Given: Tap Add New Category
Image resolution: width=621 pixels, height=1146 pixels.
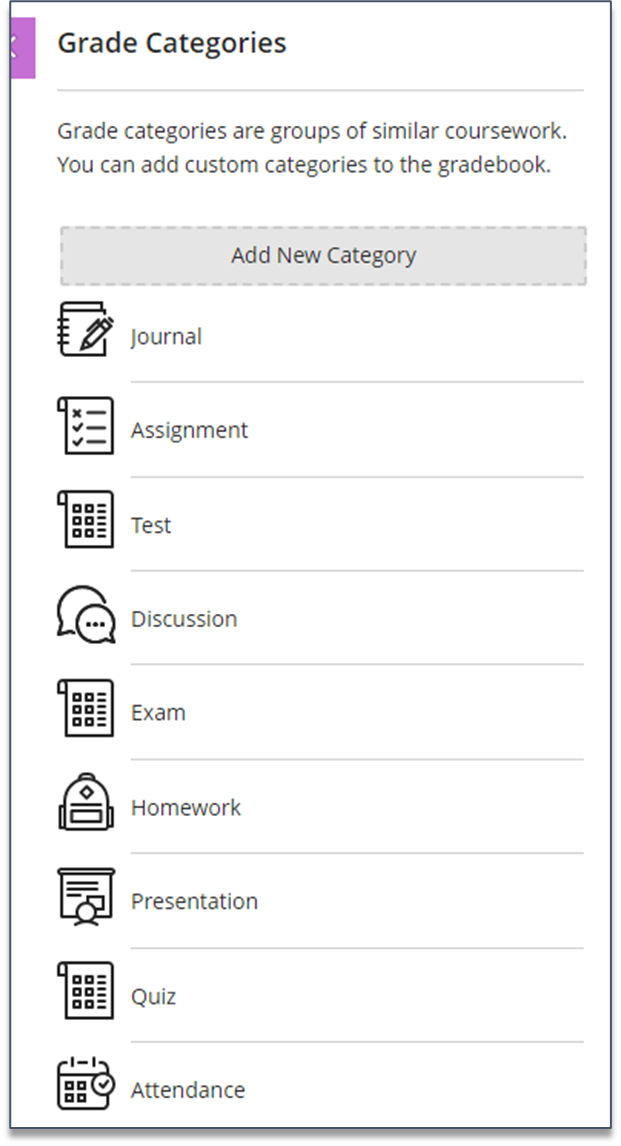Looking at the screenshot, I should point(323,256).
